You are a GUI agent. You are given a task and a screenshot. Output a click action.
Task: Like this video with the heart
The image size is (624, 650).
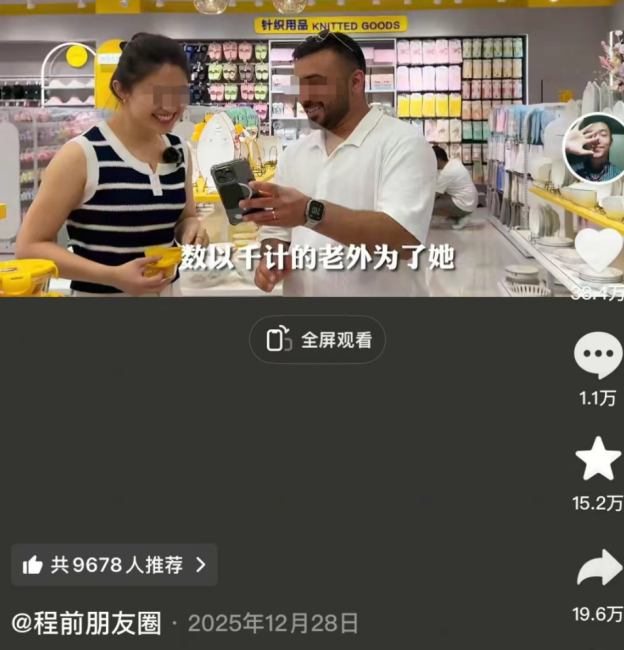coord(598,250)
